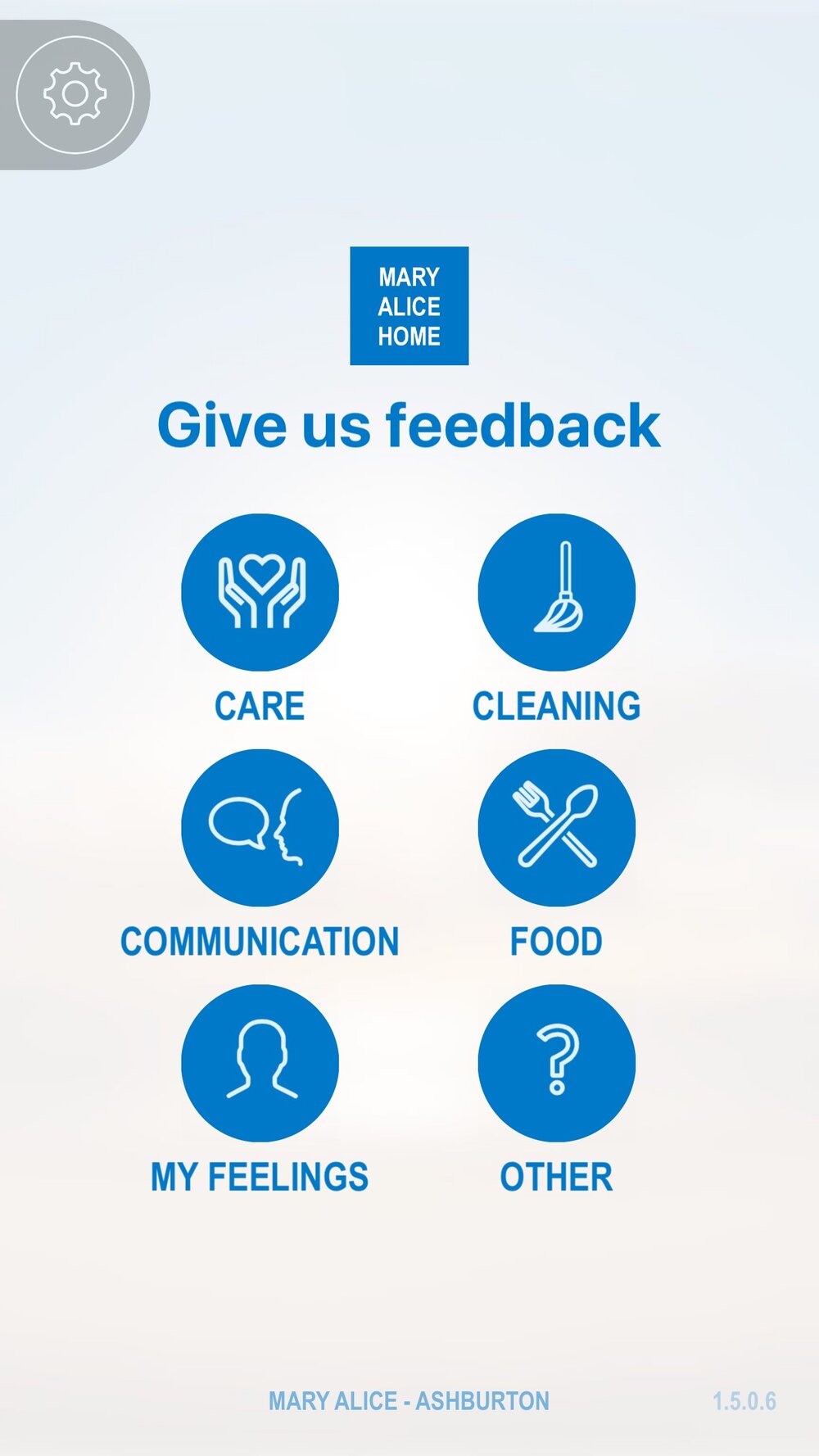Open the settings gear
Image resolution: width=819 pixels, height=1456 pixels.
[75, 94]
